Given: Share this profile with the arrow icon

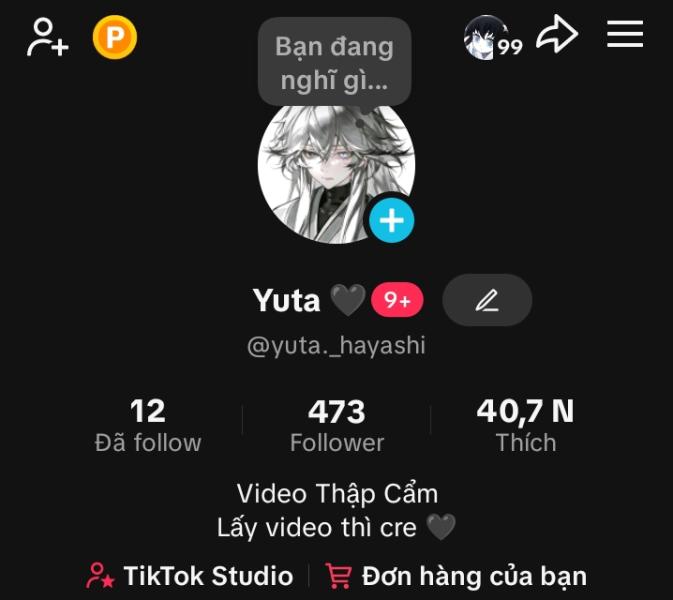Looking at the screenshot, I should pyautogui.click(x=557, y=36).
